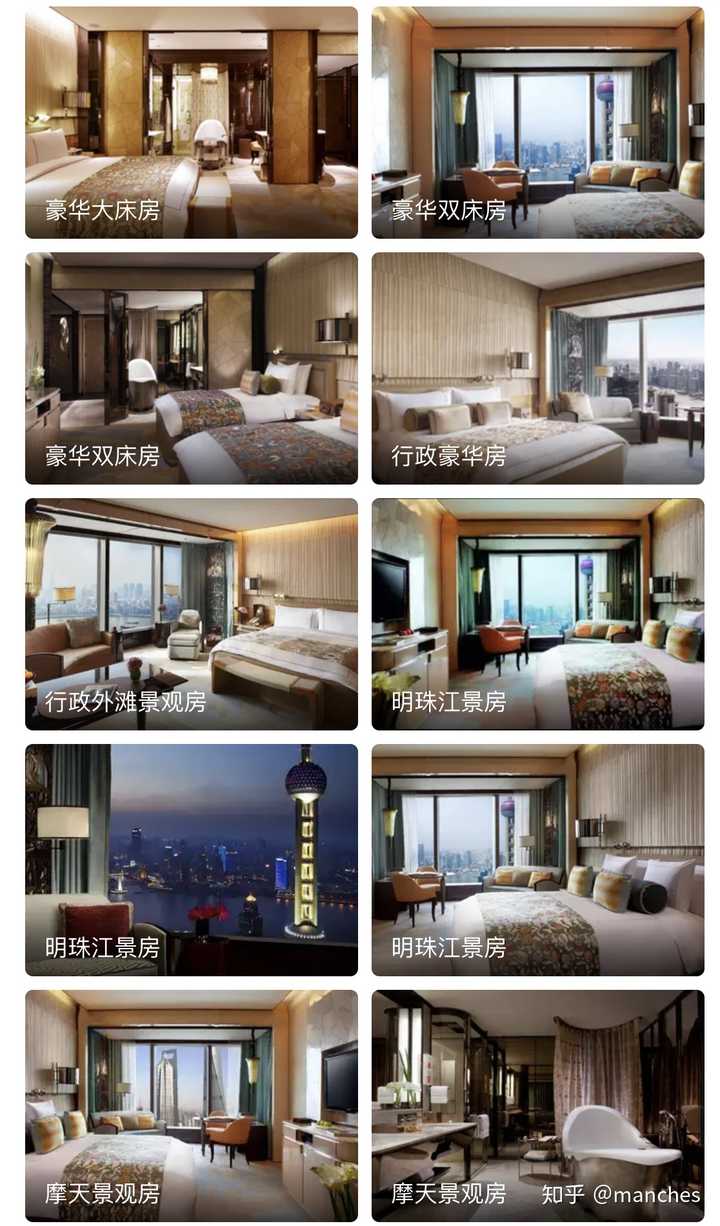View the 行政外滩景观房 photo
The width and height of the screenshot is (720, 1226).
(191, 614)
